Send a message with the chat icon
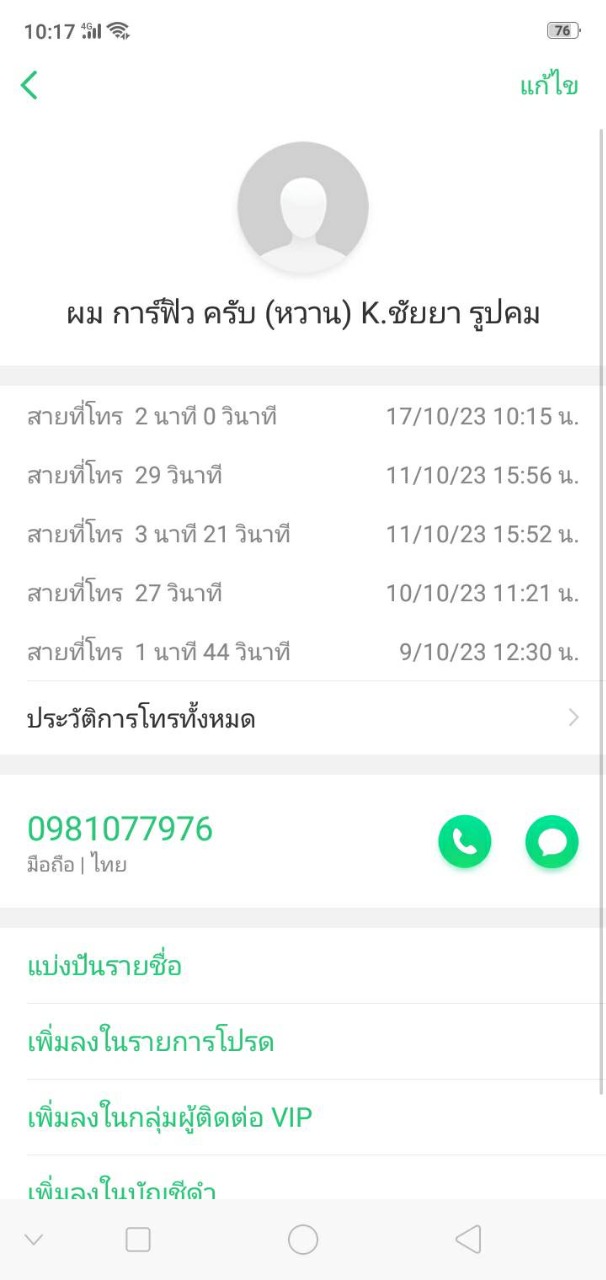 point(551,842)
